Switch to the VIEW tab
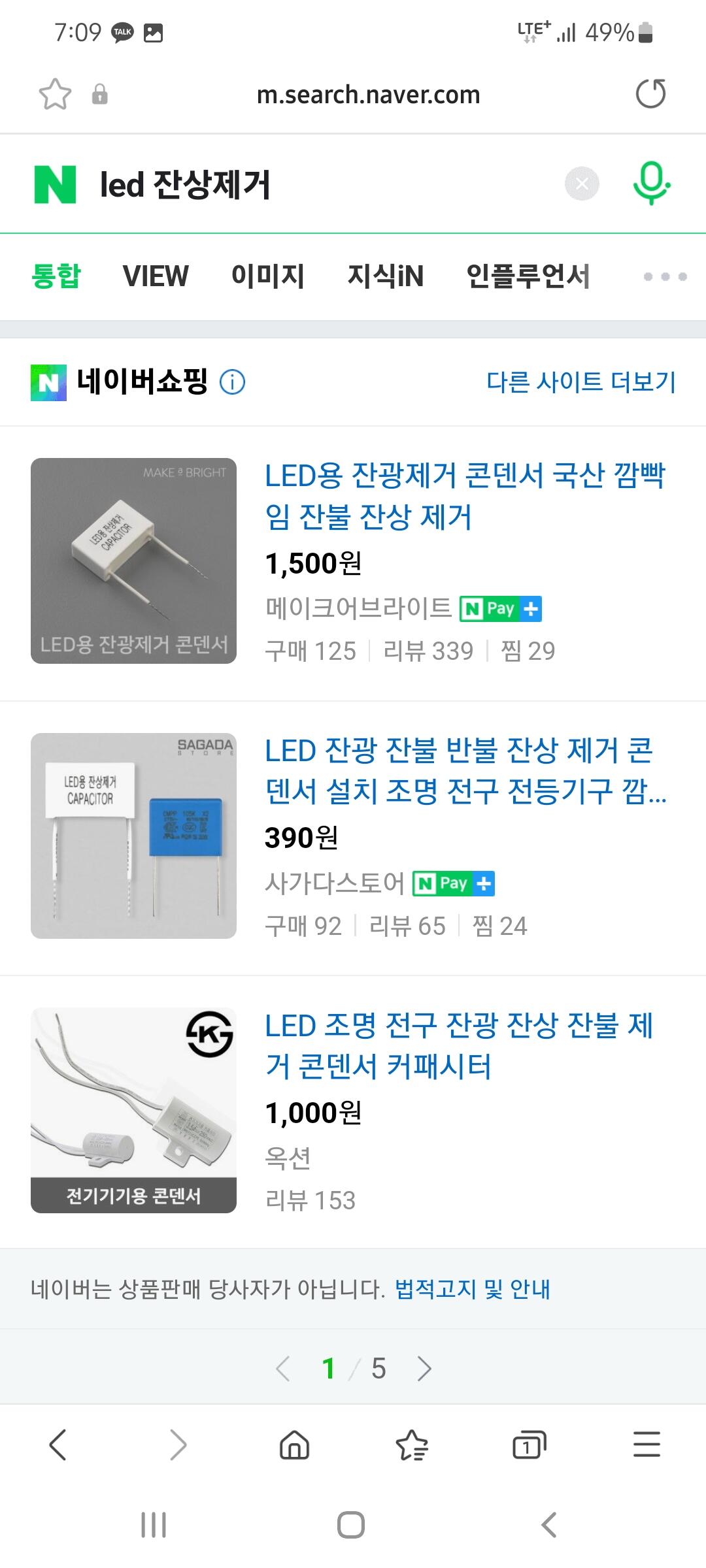Image resolution: width=706 pixels, height=1568 pixels. click(x=156, y=276)
